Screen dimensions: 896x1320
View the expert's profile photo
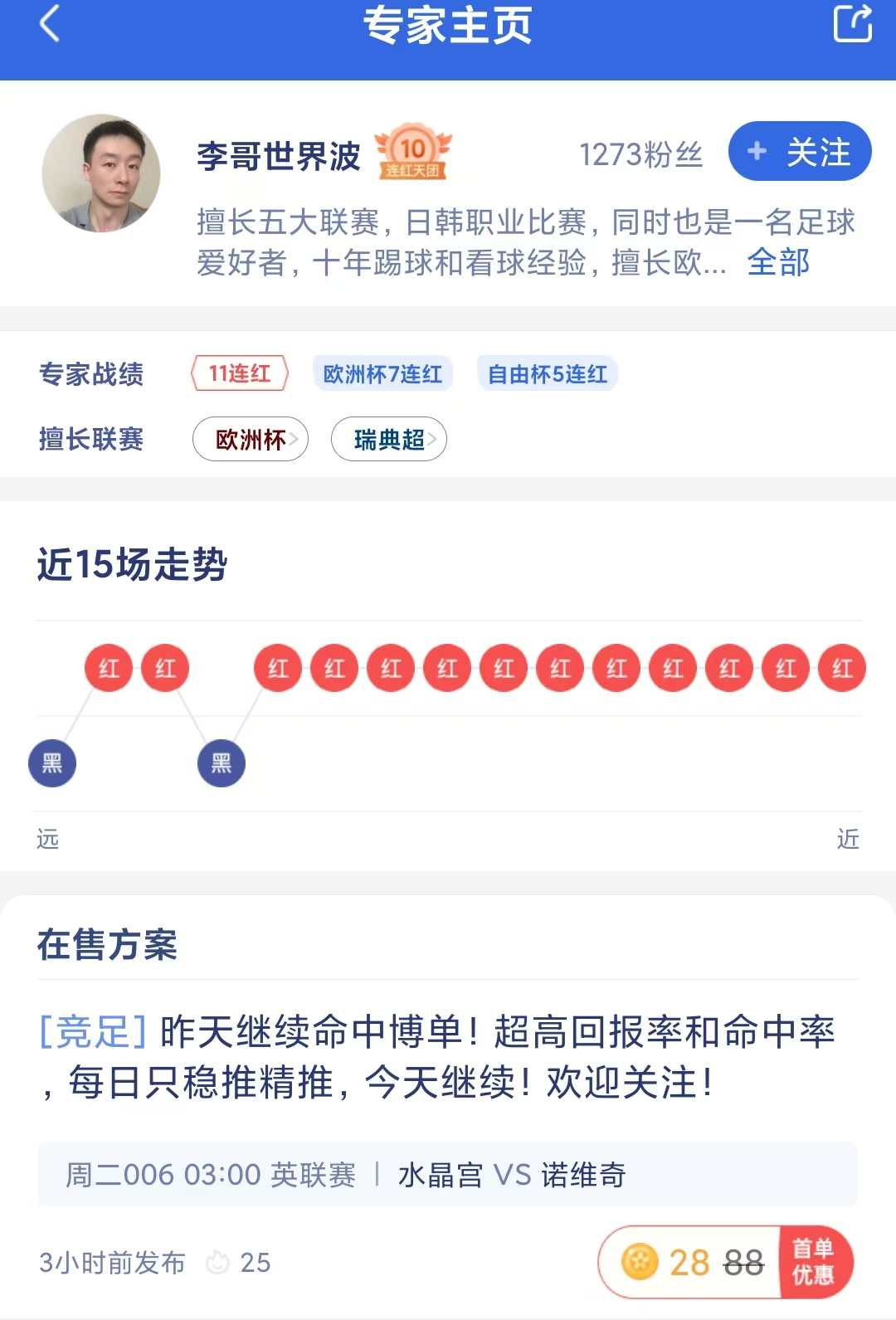(x=101, y=173)
